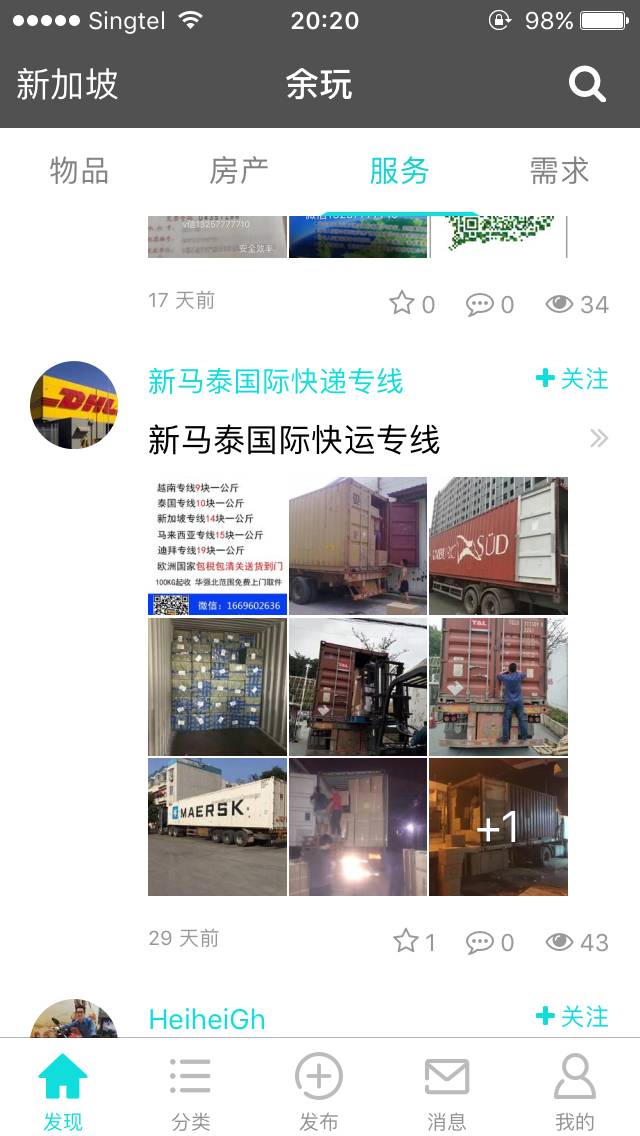This screenshot has height=1136, width=640.
Task: Favorite the post from 17 天前
Action: coord(411,304)
